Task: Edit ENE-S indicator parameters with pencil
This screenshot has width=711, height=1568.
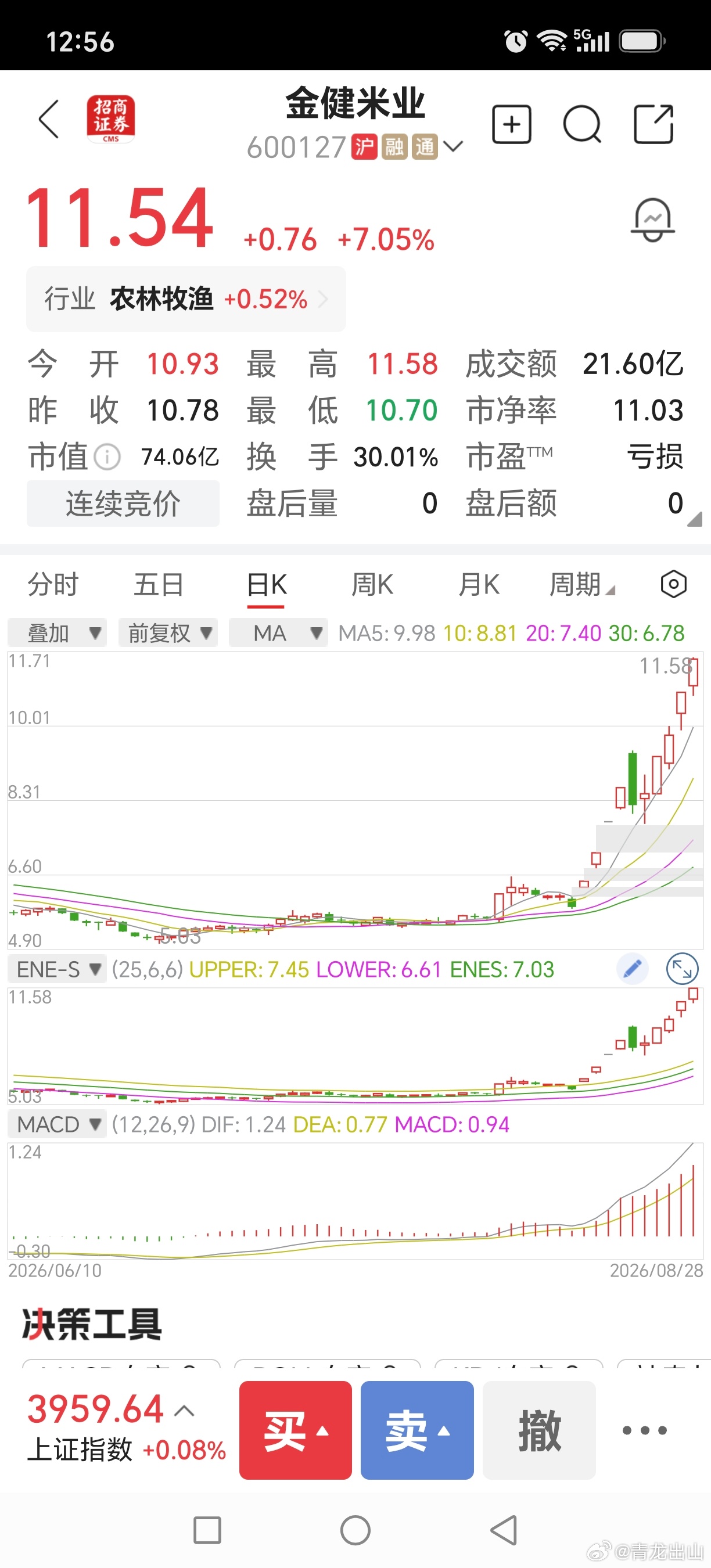Action: (633, 969)
